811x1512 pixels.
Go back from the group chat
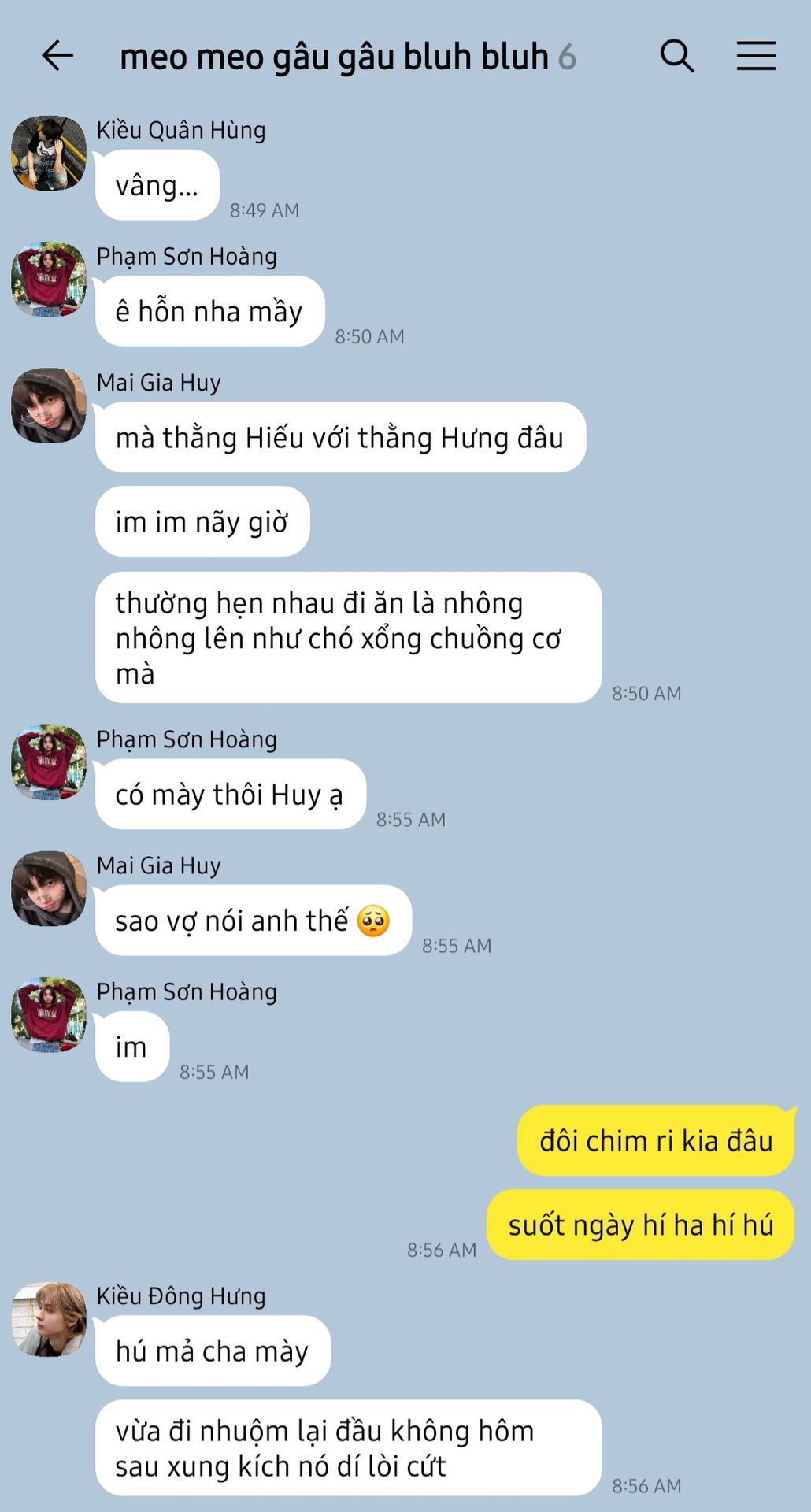[x=57, y=56]
